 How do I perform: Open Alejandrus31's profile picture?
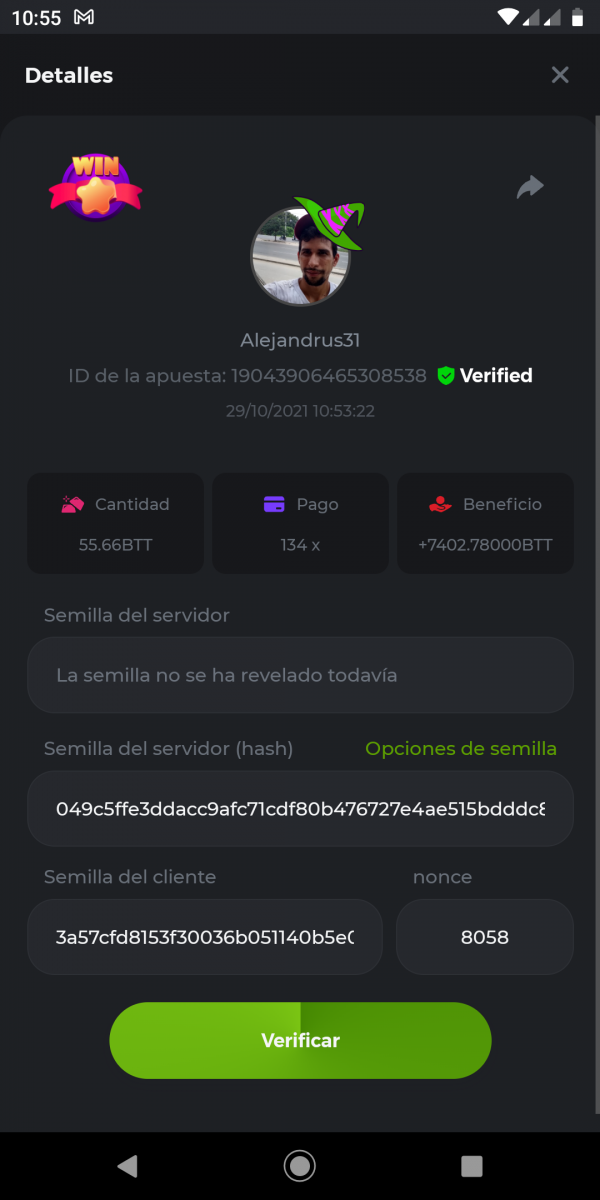[300, 257]
